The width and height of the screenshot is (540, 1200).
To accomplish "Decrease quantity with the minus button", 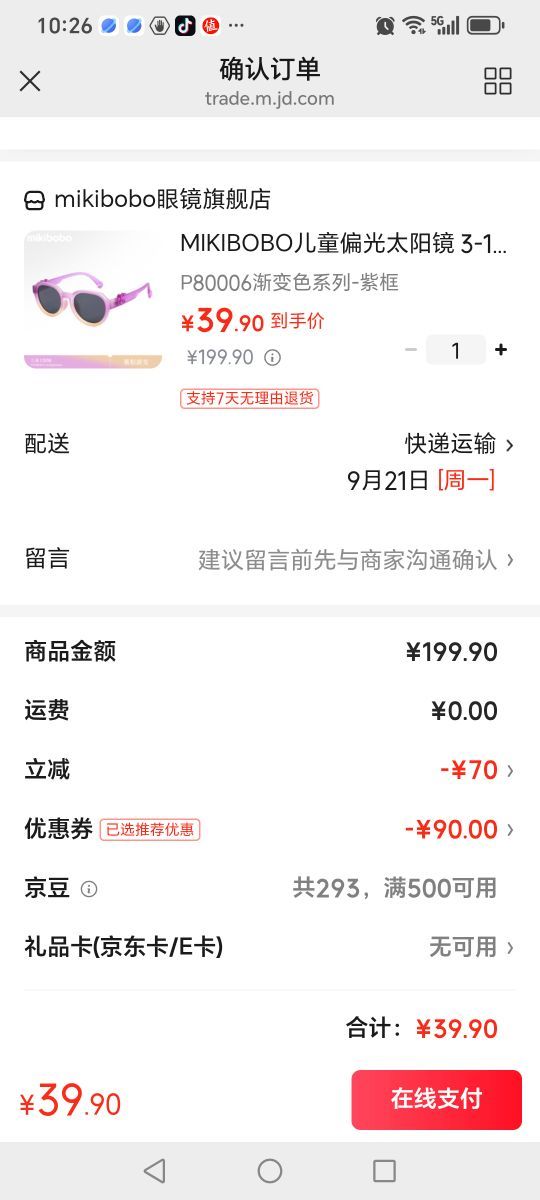I will [411, 350].
